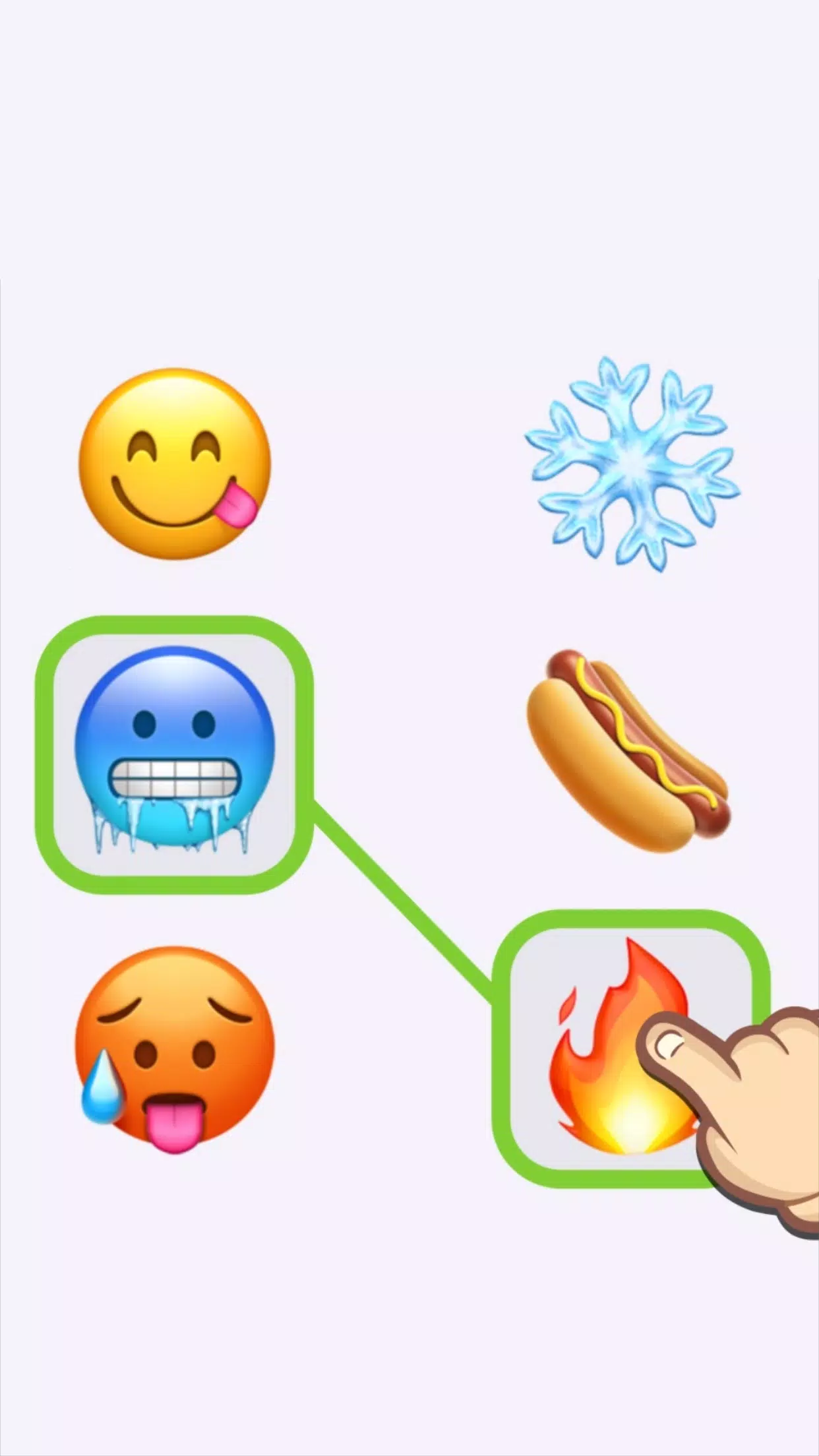This screenshot has height=1456, width=819.
Task: Select the cold freezing face emoji
Action: pos(175,754)
